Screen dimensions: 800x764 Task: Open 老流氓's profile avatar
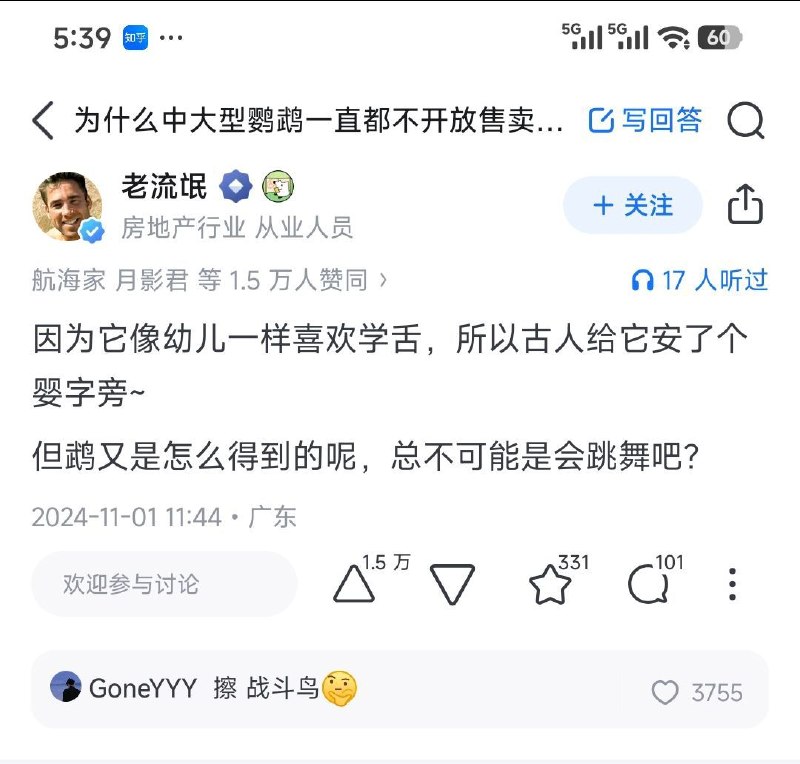point(69,206)
